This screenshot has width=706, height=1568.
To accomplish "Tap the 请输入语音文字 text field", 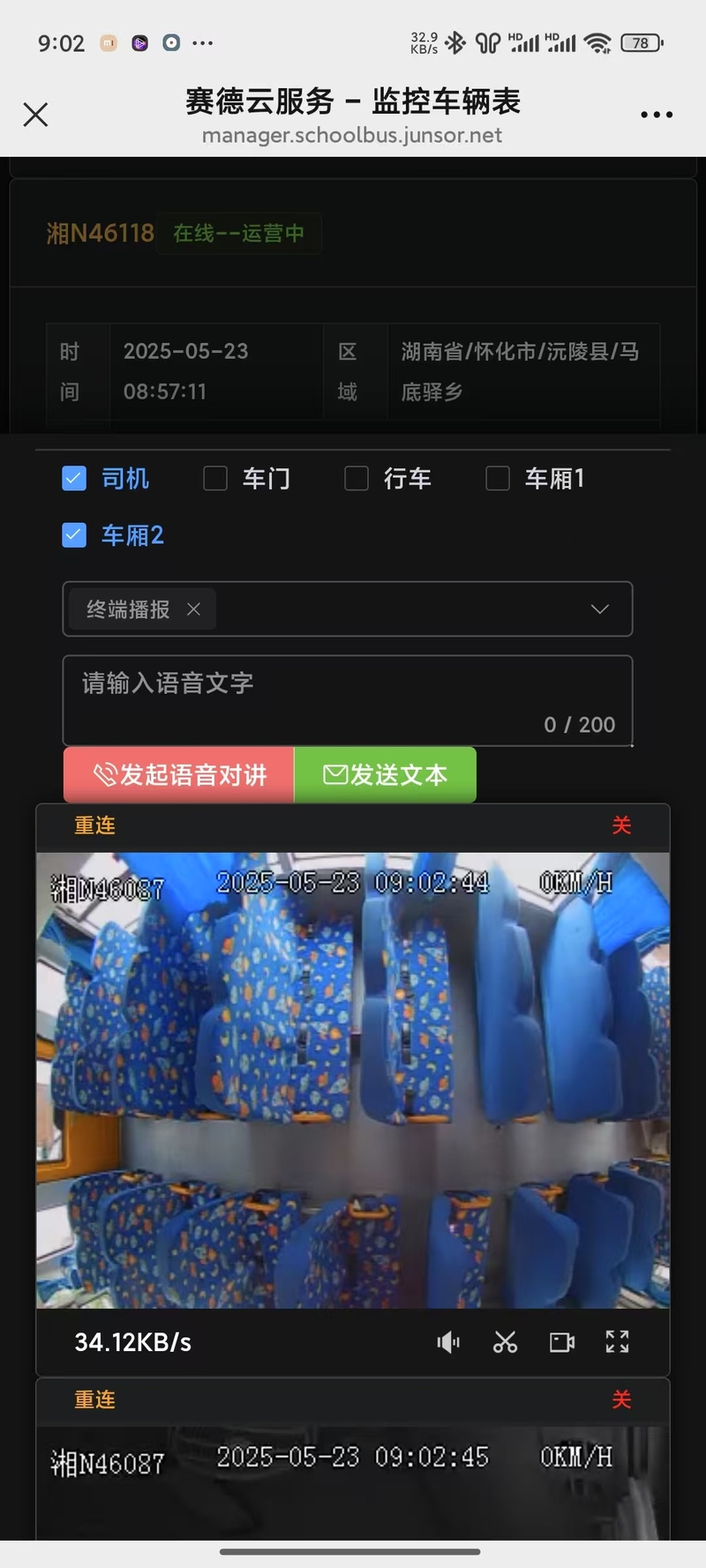I will pyautogui.click(x=348, y=701).
